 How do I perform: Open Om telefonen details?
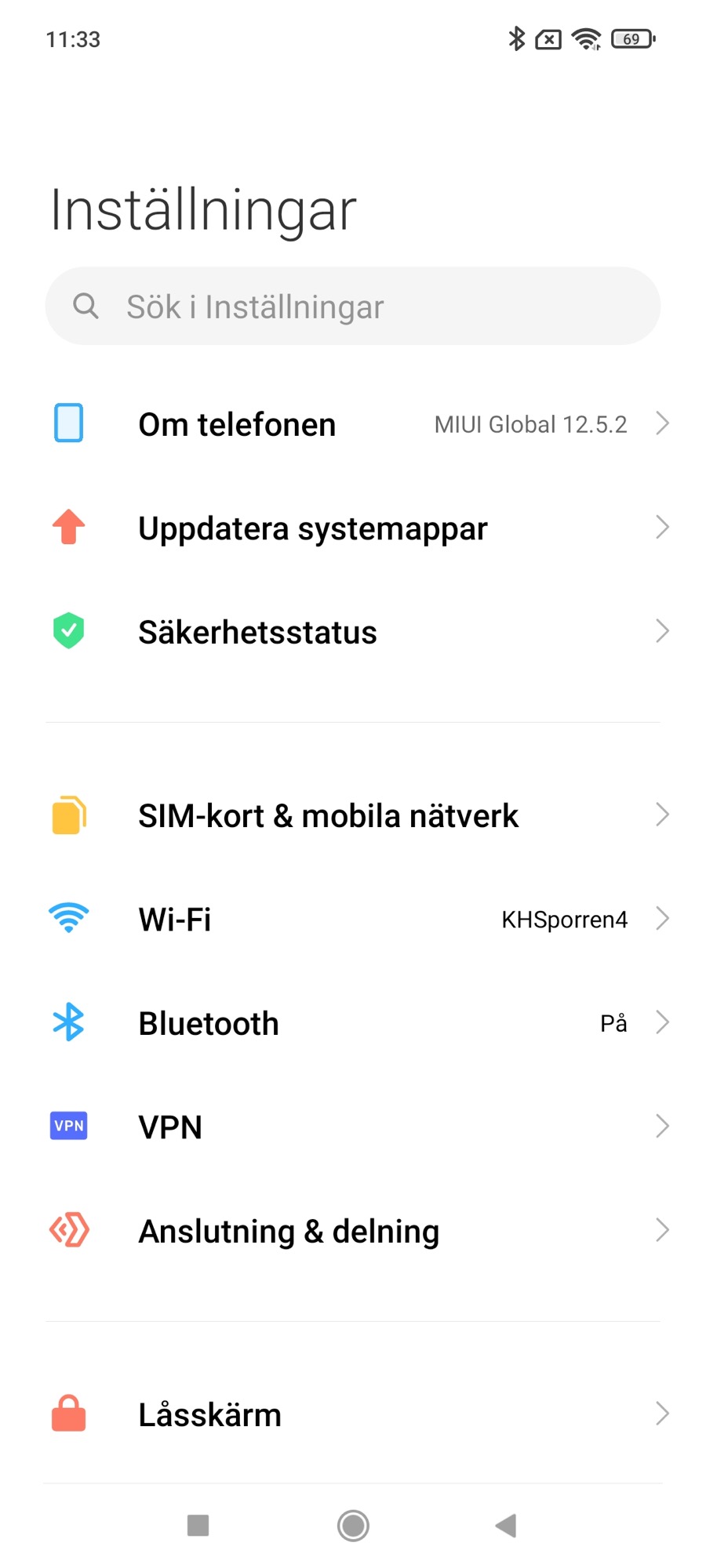point(353,424)
